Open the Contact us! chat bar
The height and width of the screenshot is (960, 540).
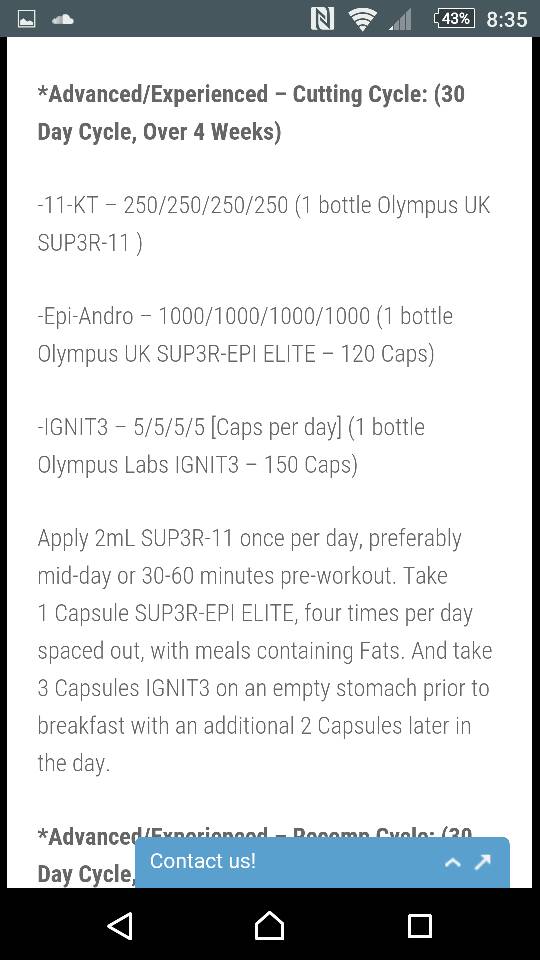coord(322,862)
